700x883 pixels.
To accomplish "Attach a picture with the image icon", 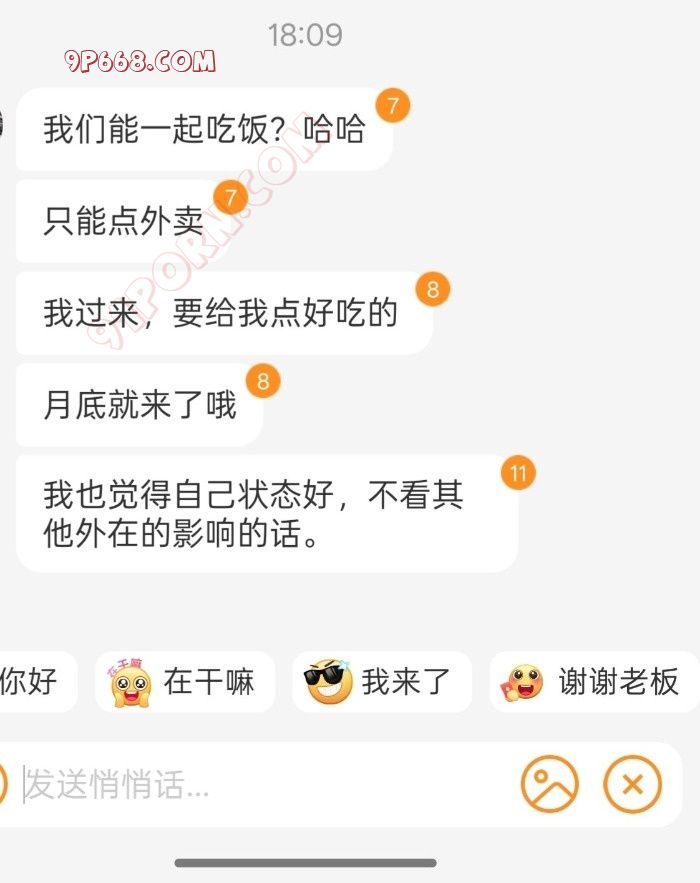I will [x=549, y=784].
